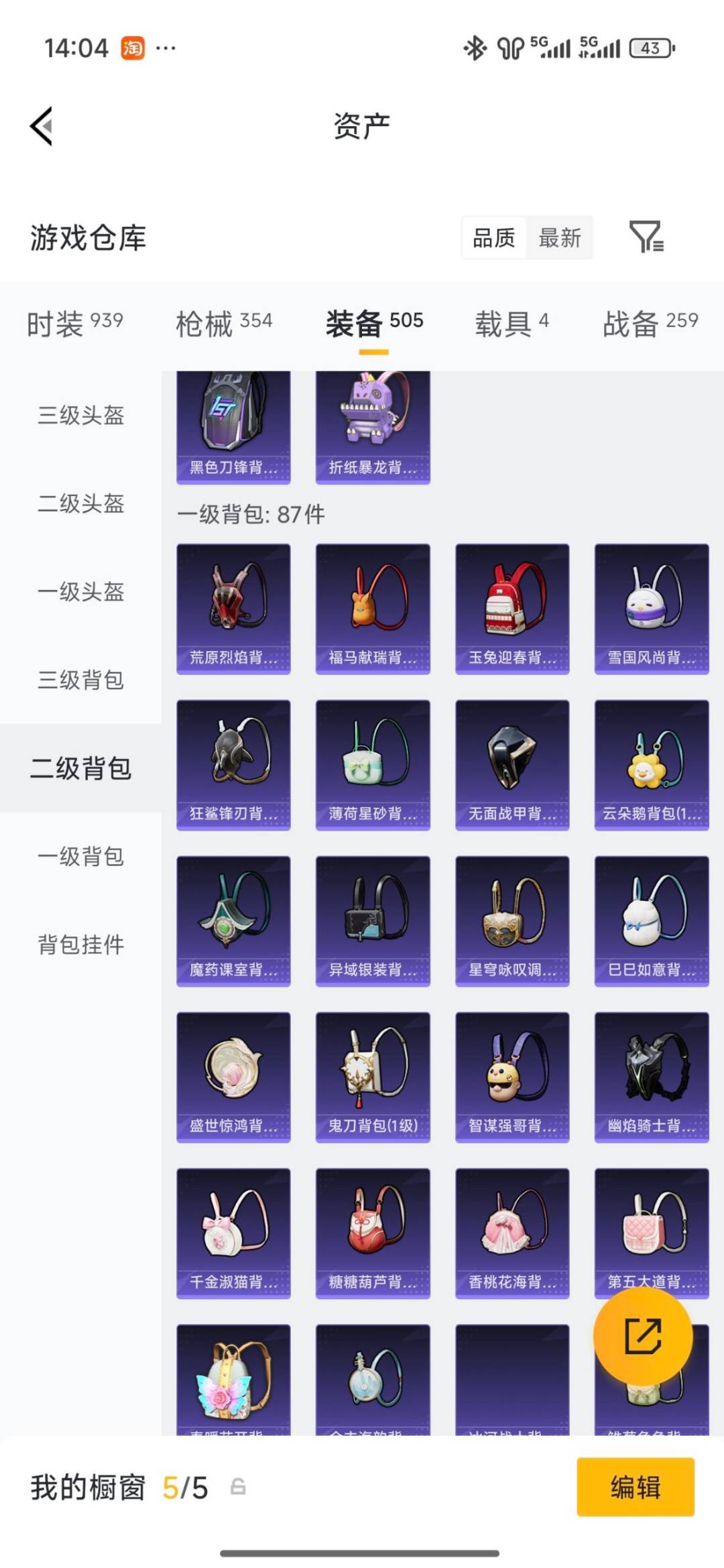Open 鬼刀背包(1级) details
Image resolution: width=724 pixels, height=1568 pixels.
(373, 1076)
